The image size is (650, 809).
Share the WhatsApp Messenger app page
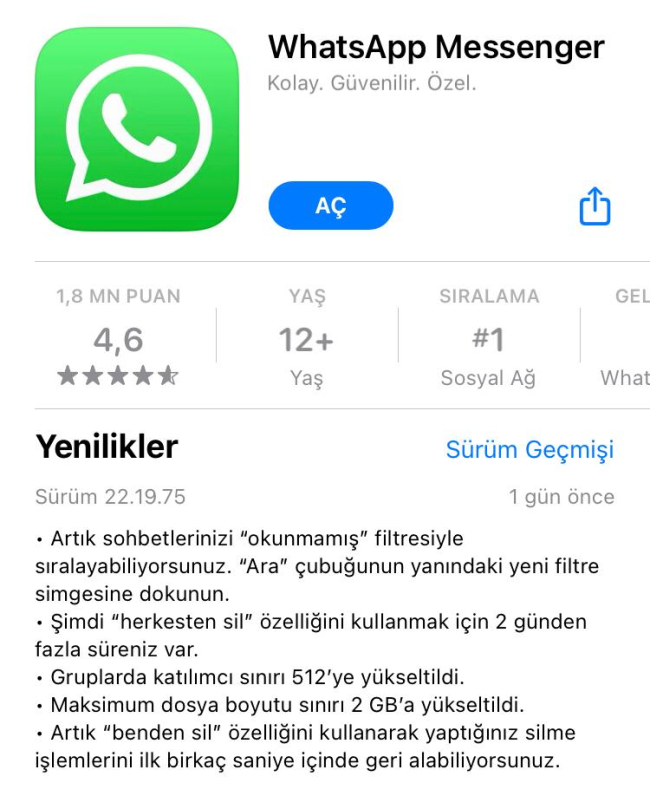(595, 207)
